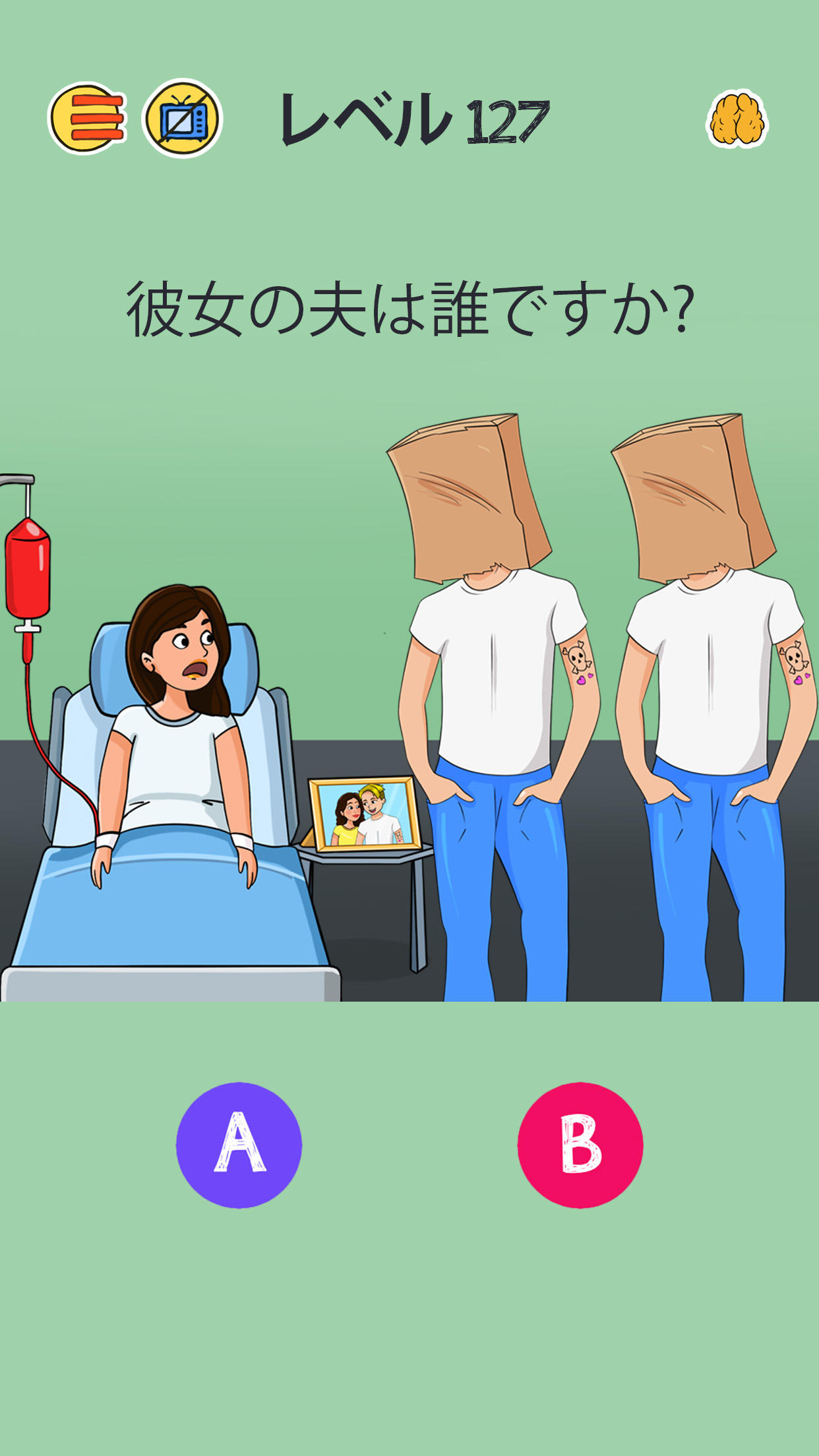Tap the remove-ads crossed-out TV icon
Viewport: 819px width, 1456px height.
tap(183, 119)
